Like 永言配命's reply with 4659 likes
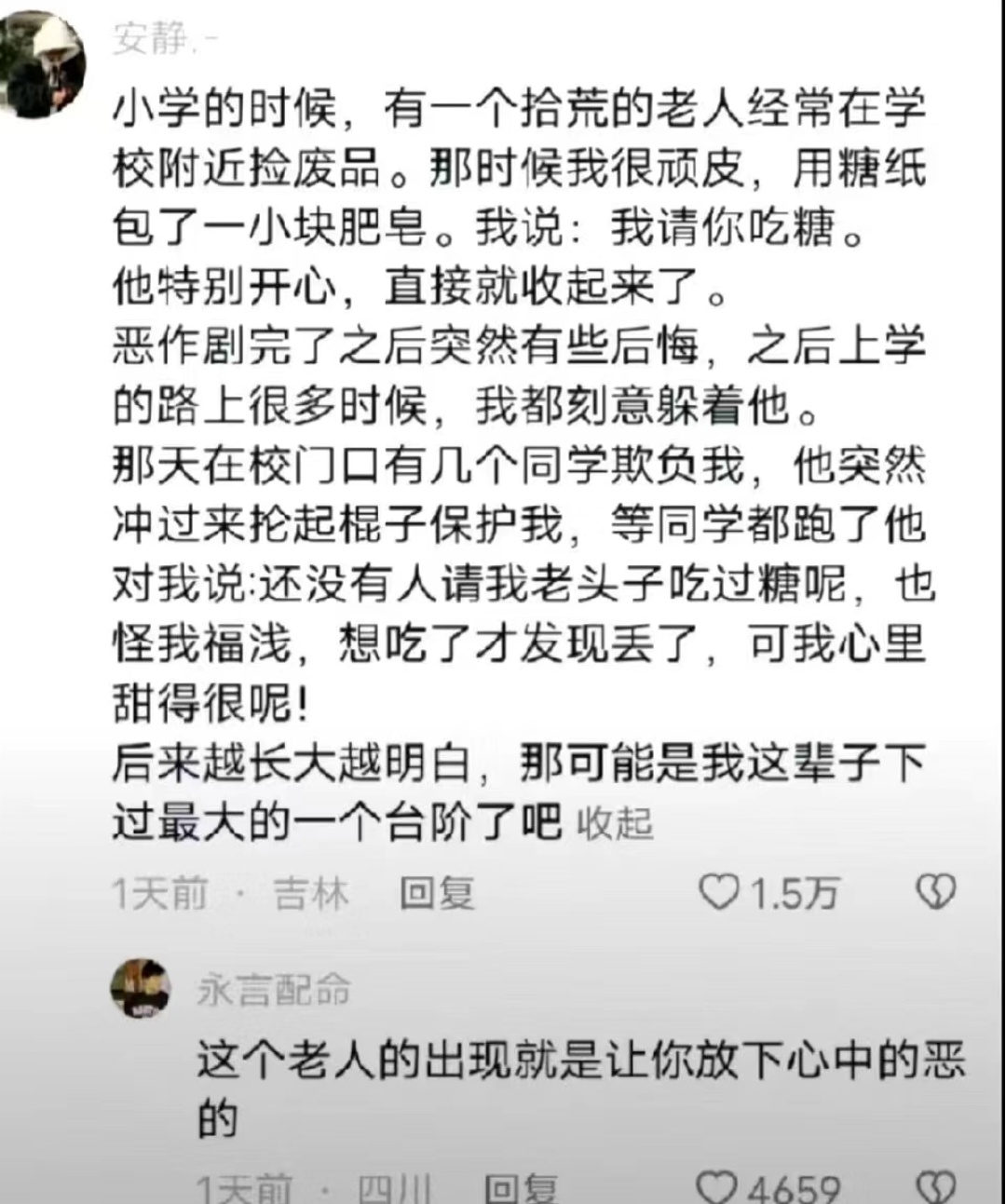Screen dimensions: 1006x1204 point(718,1187)
